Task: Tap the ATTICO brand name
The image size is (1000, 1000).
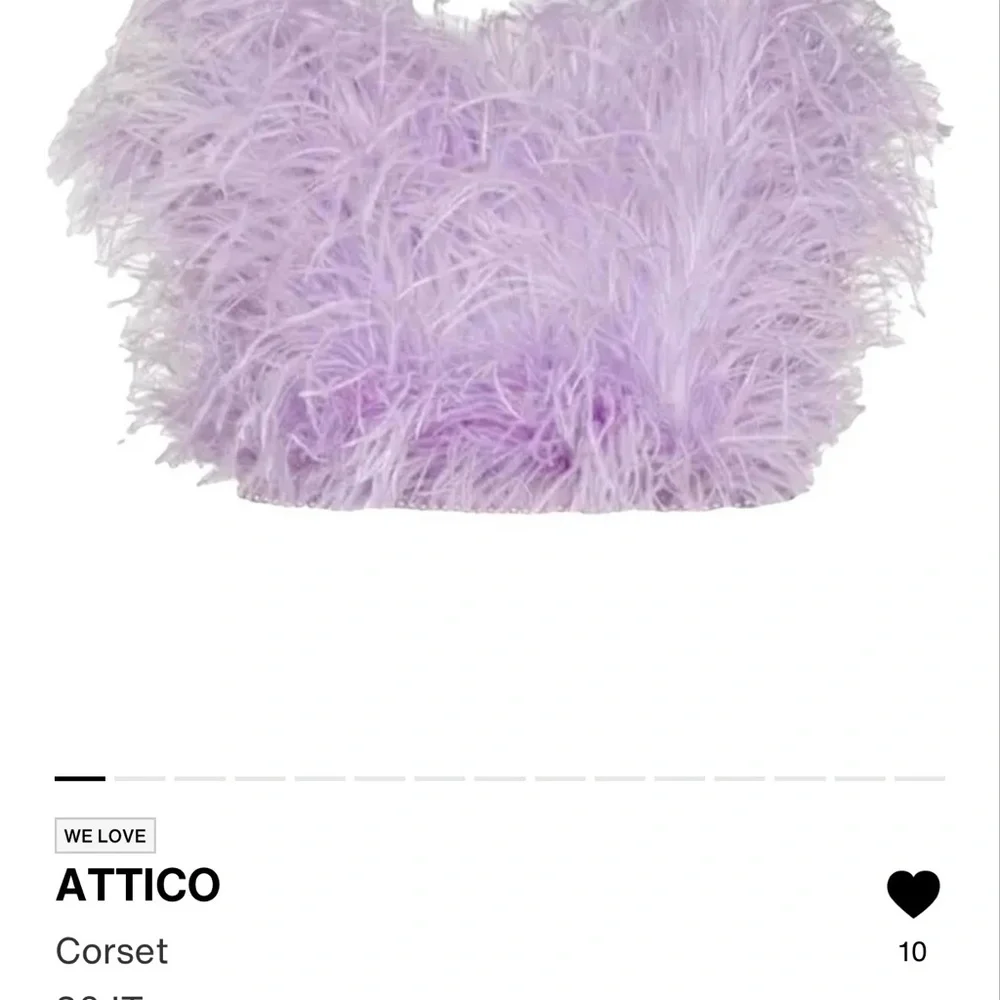Action: [138, 885]
